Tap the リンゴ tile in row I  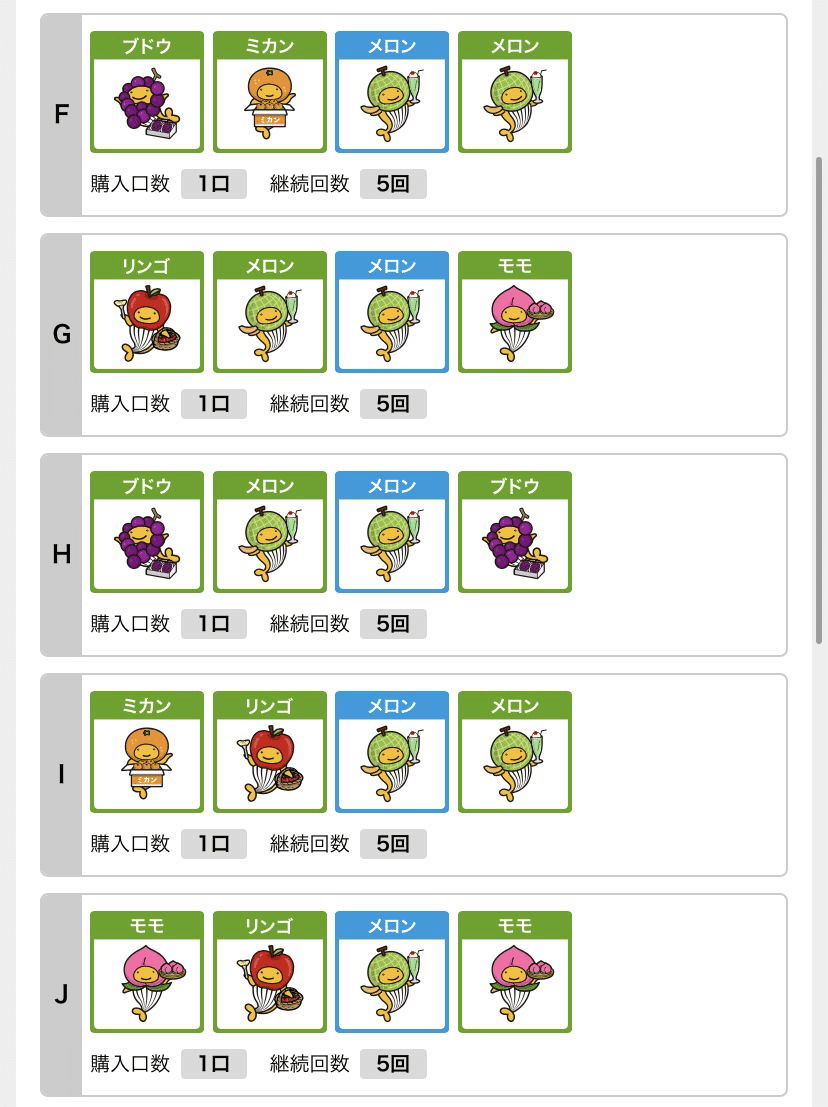click(270, 752)
